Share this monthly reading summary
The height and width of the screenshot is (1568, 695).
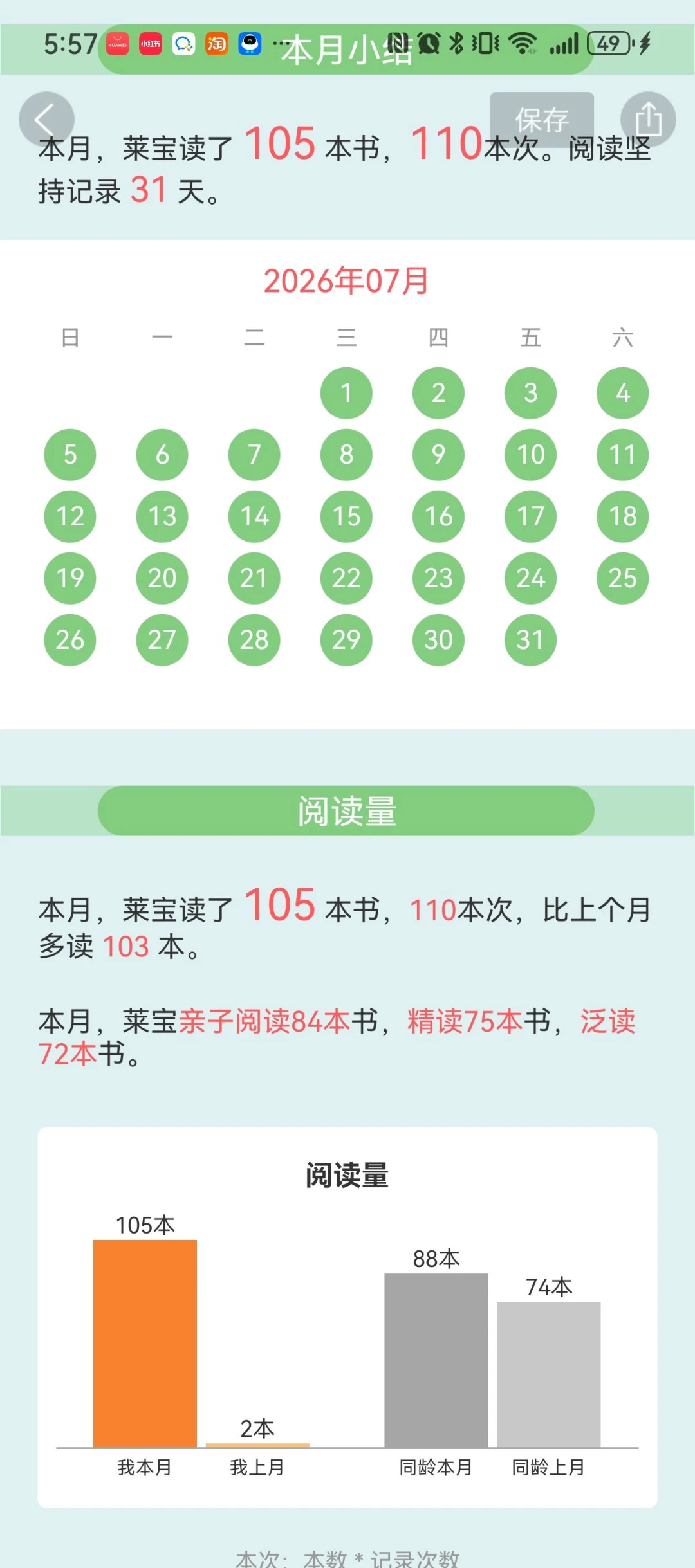648,120
